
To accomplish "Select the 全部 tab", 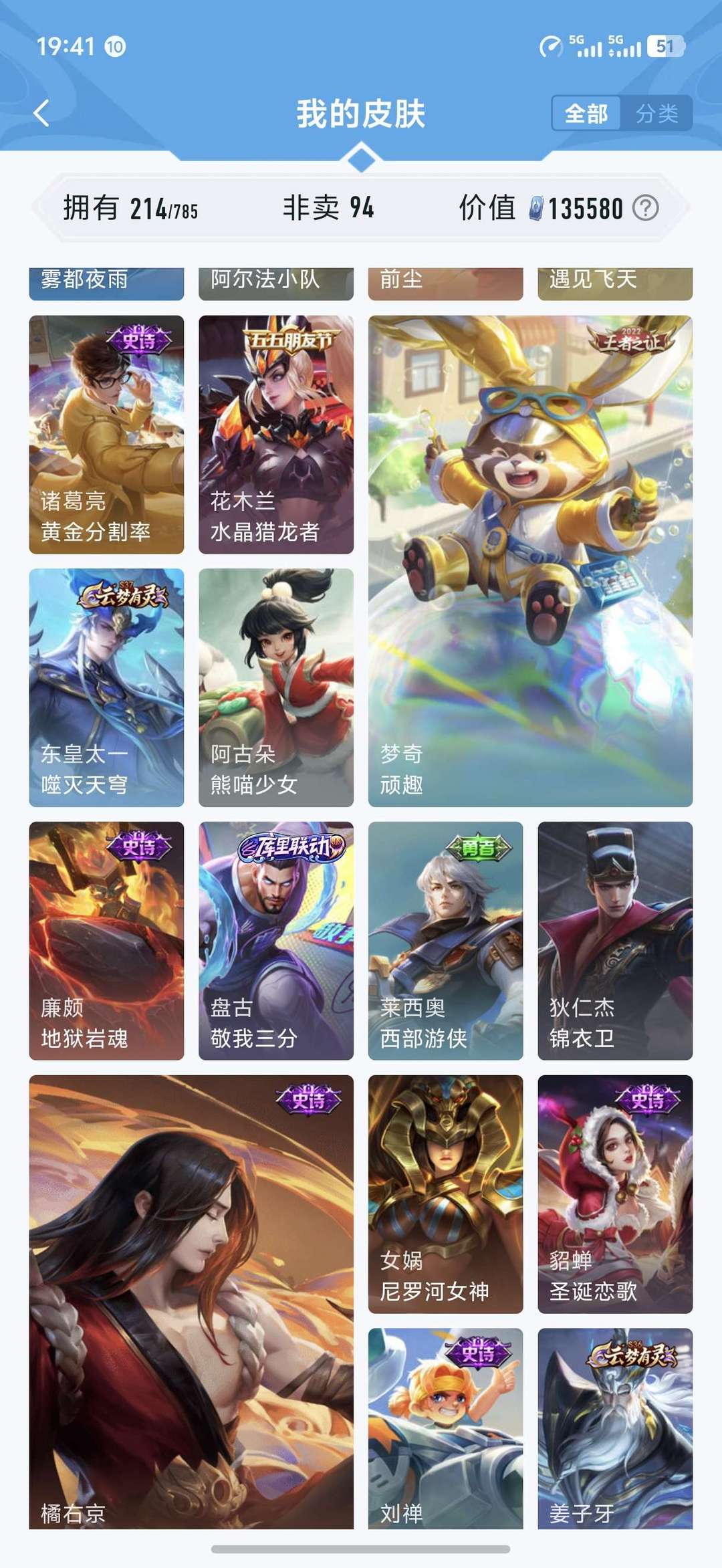I will tap(586, 114).
